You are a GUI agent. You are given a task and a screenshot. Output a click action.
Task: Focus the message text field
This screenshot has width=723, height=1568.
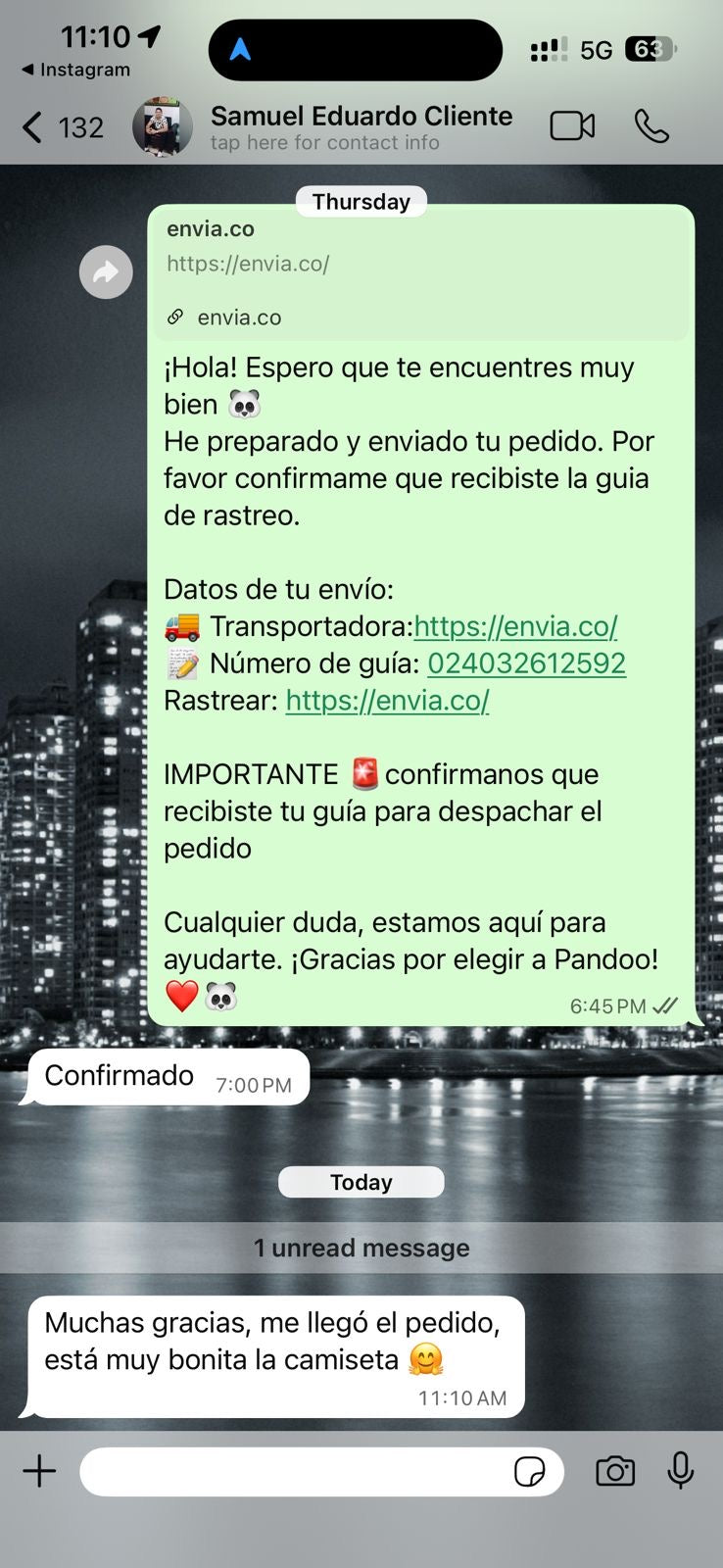click(x=294, y=1471)
